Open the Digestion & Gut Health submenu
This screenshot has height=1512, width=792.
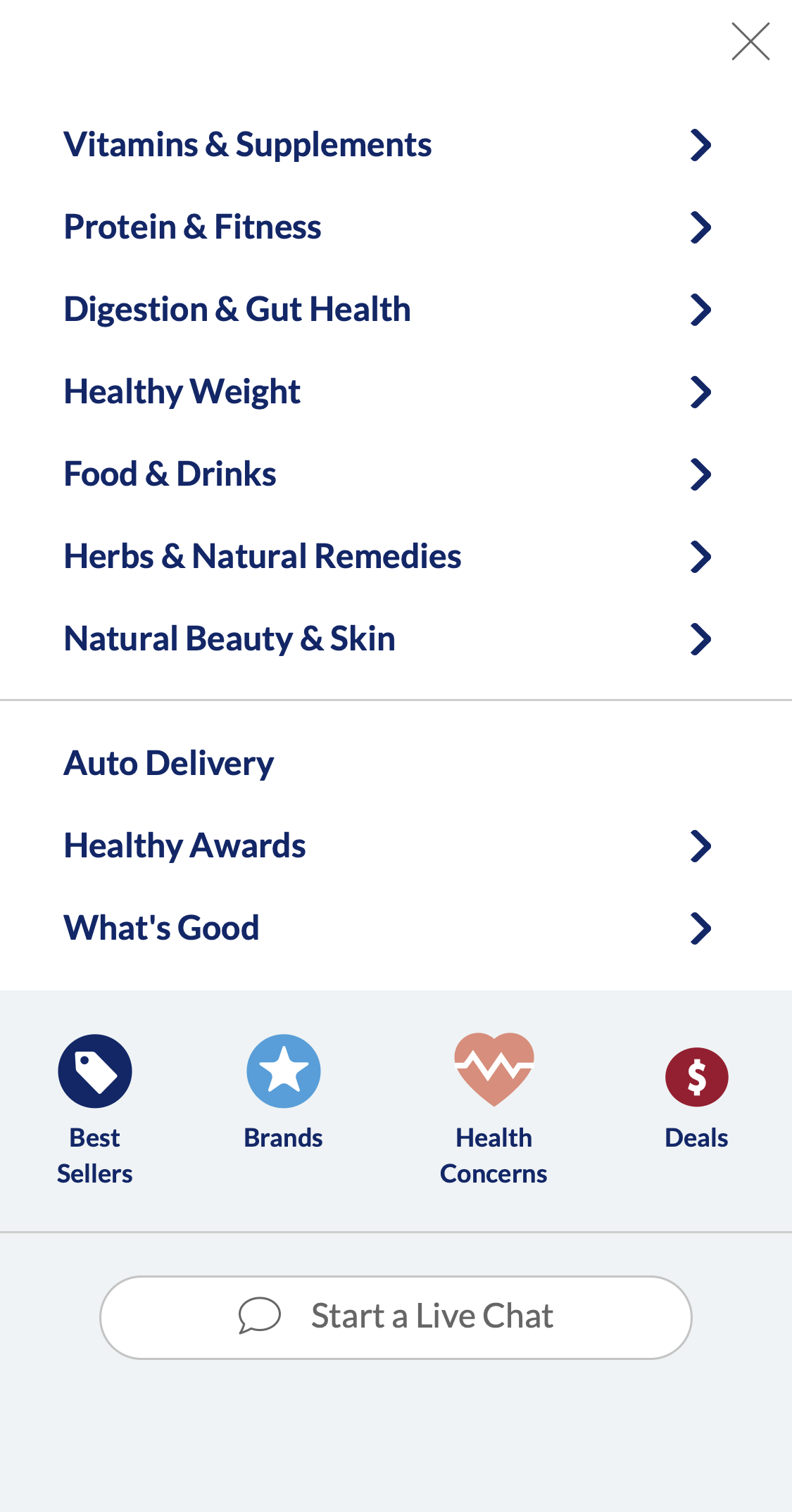click(x=701, y=308)
